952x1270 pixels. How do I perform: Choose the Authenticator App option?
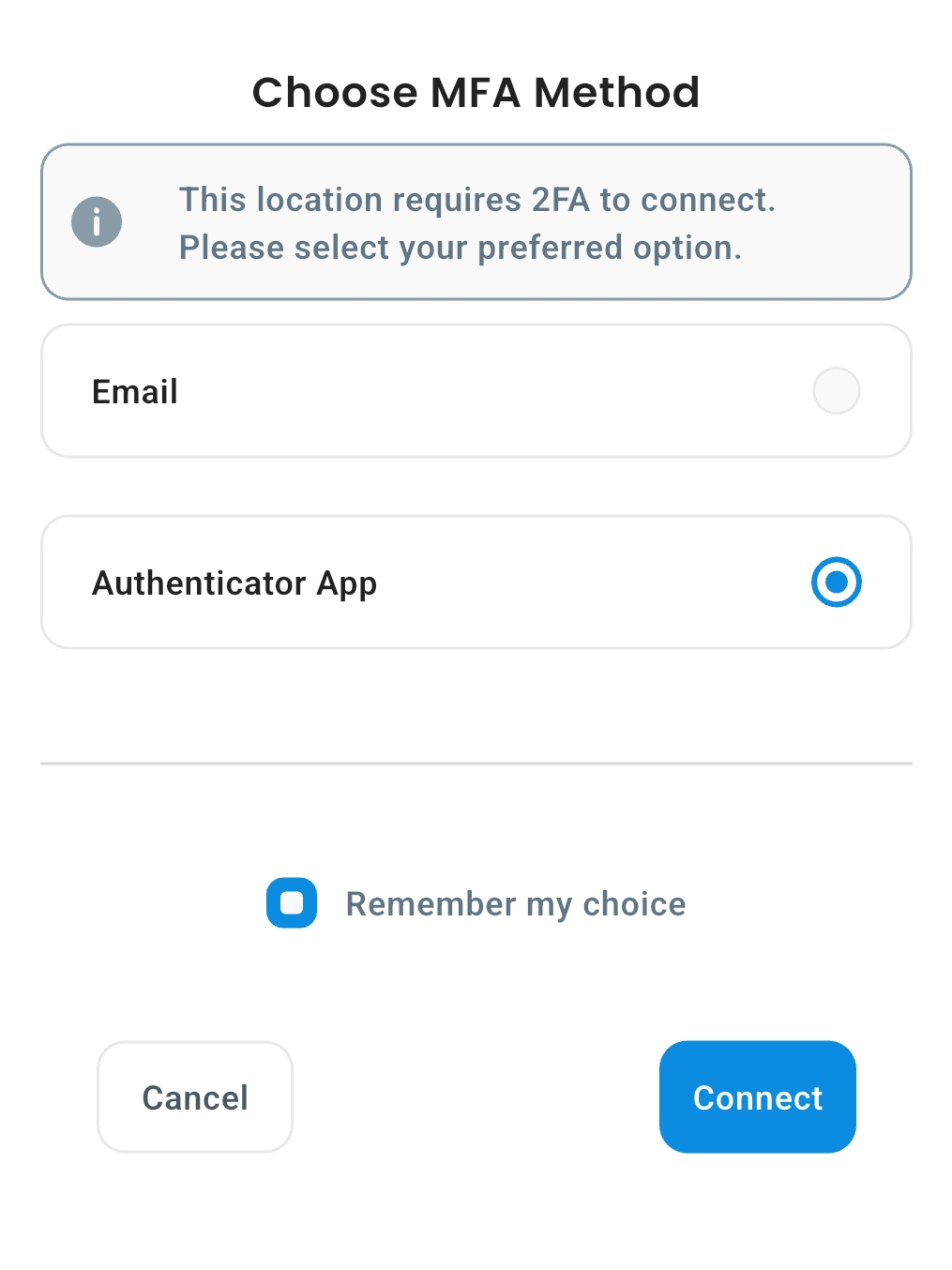pos(836,582)
